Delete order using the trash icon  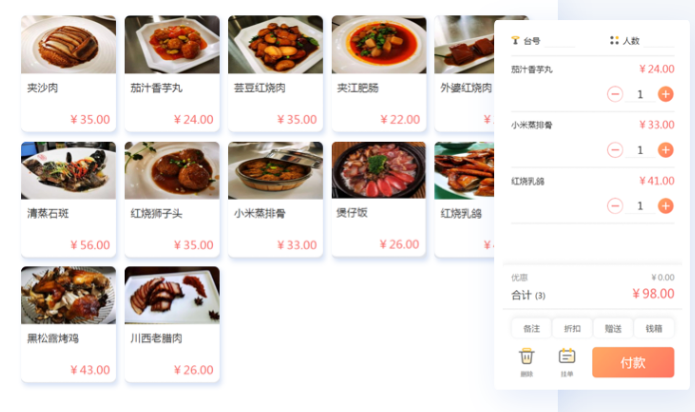pyautogui.click(x=526, y=358)
